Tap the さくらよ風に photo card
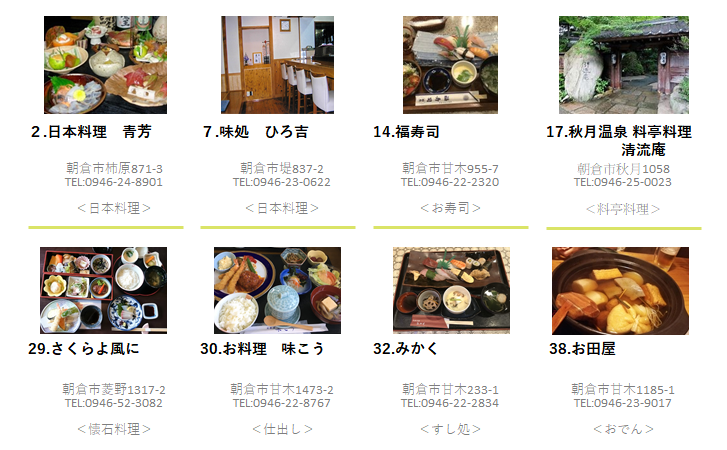727x450 pixels. (x=103, y=290)
